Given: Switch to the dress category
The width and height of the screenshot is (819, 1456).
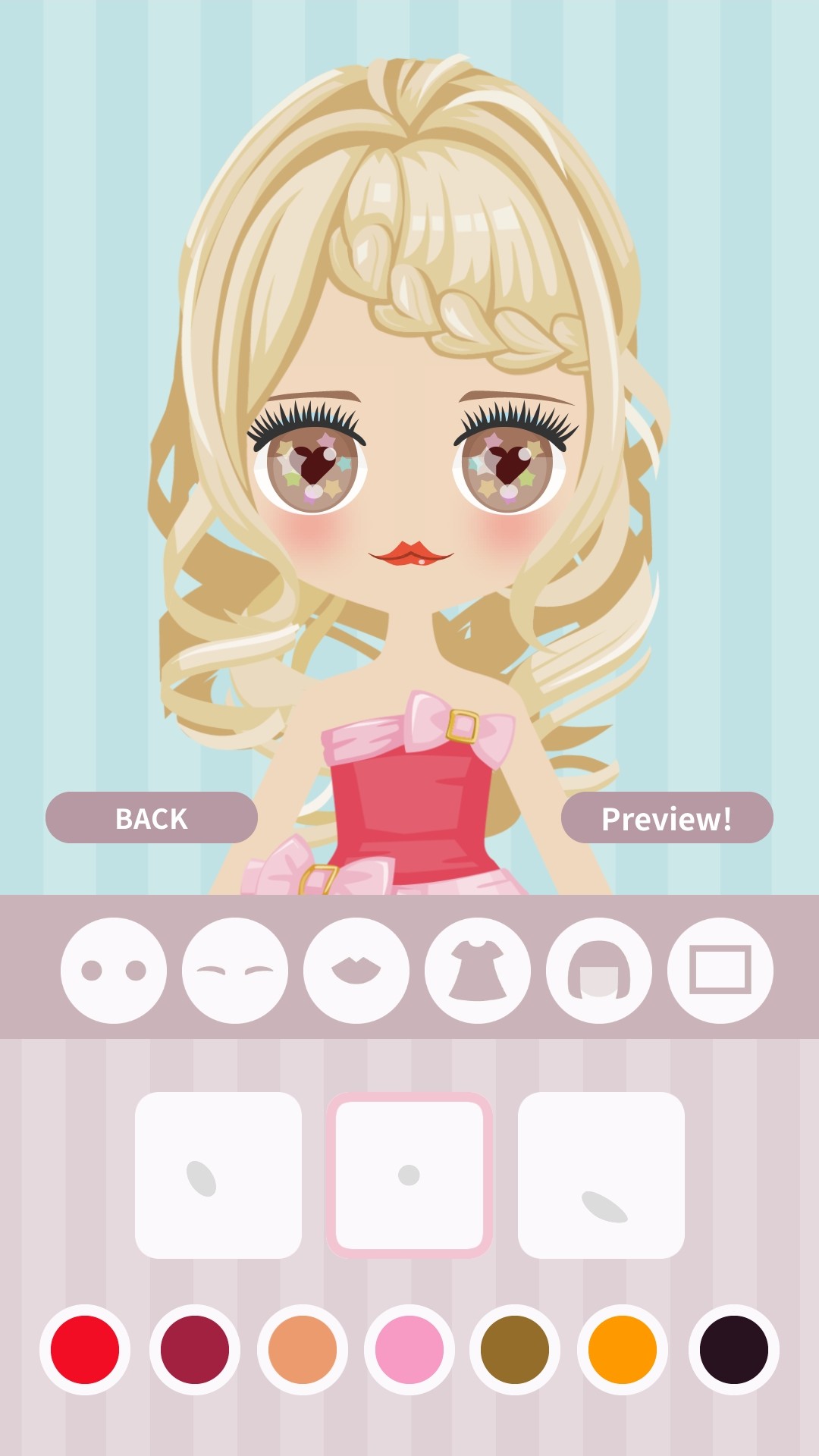Looking at the screenshot, I should click(478, 971).
